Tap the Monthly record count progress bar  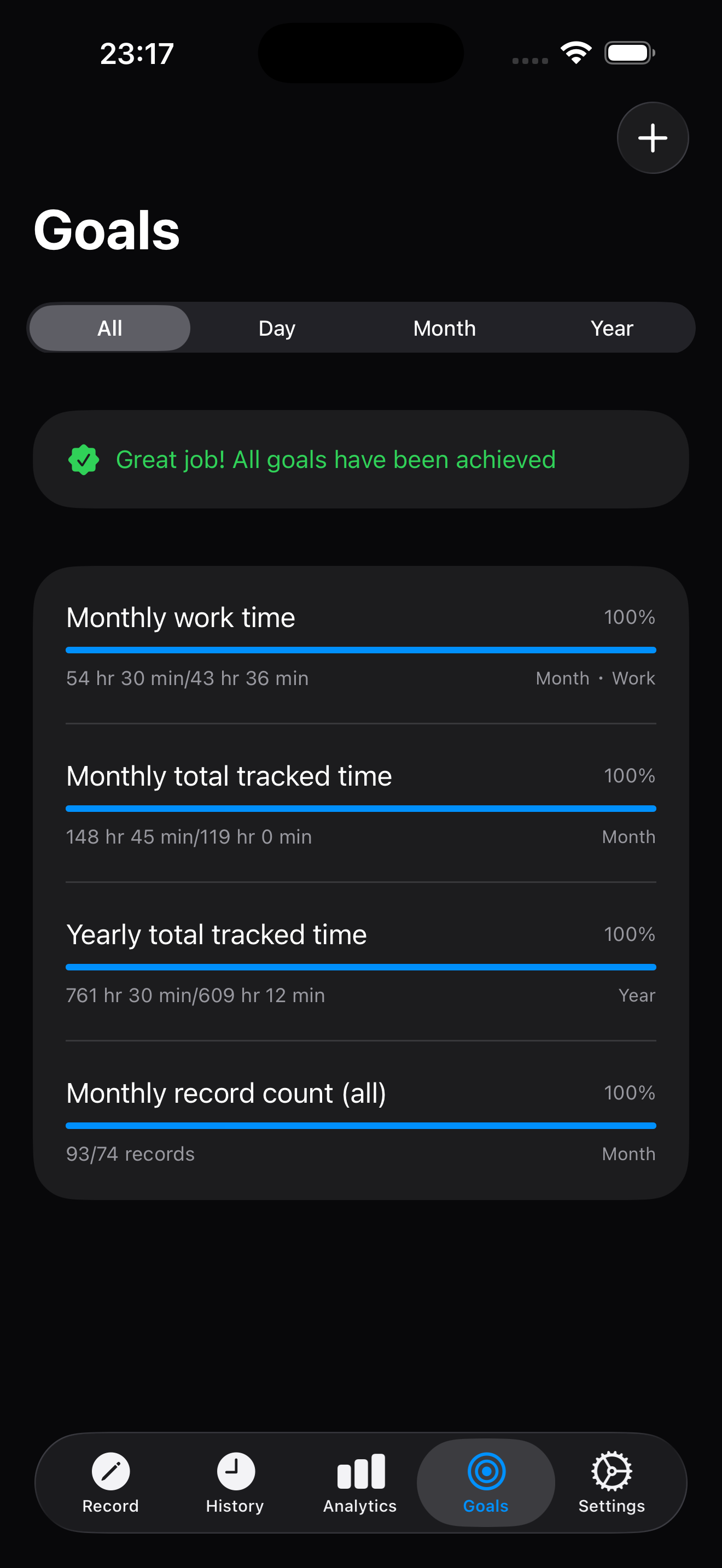click(x=360, y=1124)
